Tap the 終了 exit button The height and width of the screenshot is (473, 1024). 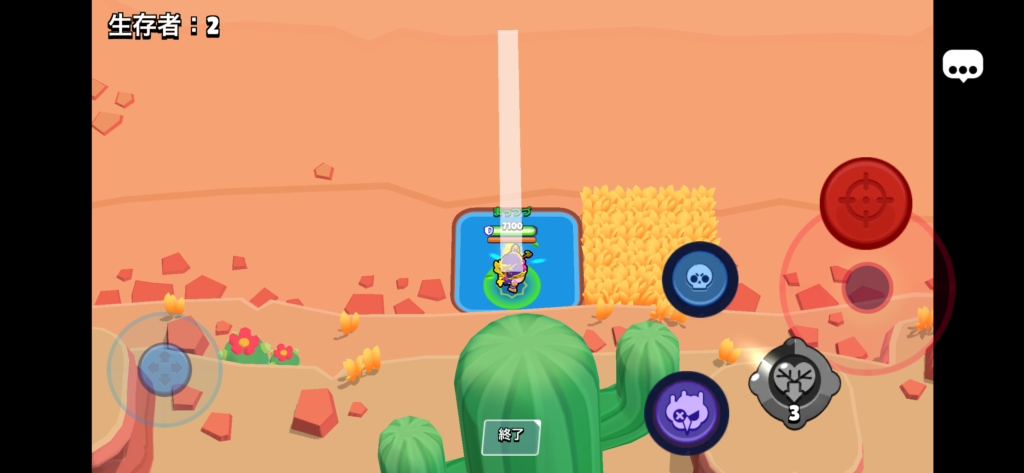click(511, 437)
